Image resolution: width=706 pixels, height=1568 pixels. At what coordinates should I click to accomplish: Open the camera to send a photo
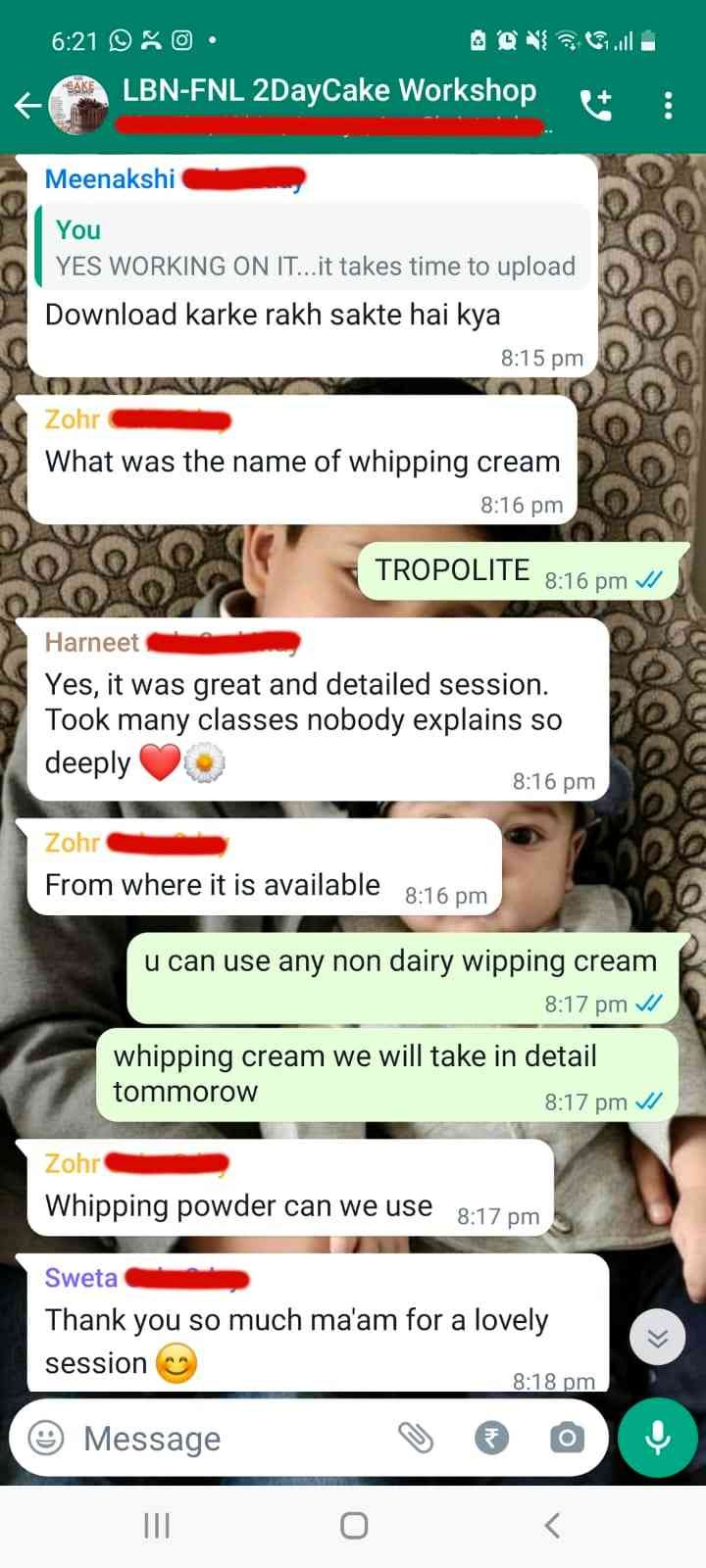tap(566, 1438)
